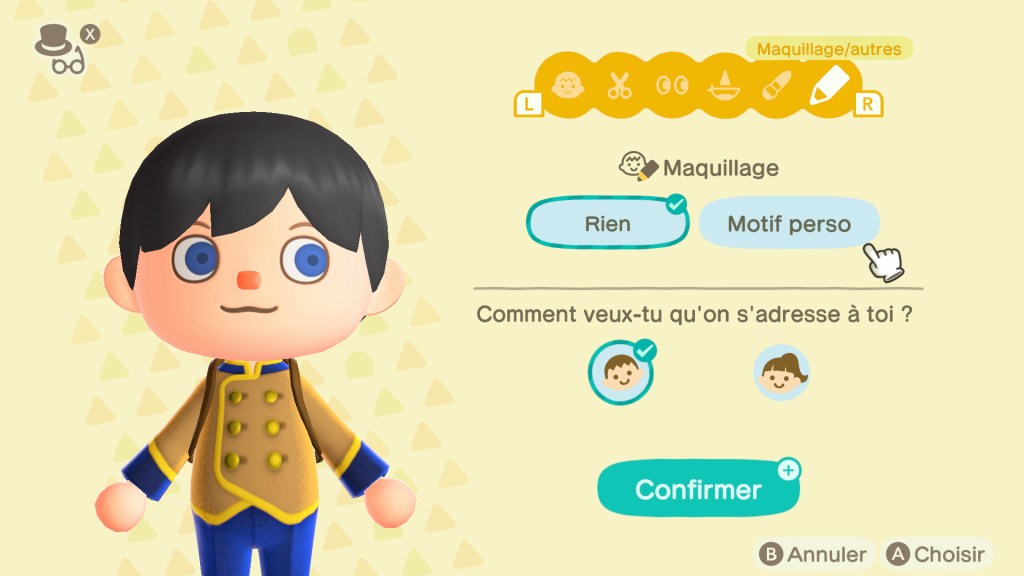Open the hat and glasses accessories
The image size is (1024, 576).
(x=62, y=50)
